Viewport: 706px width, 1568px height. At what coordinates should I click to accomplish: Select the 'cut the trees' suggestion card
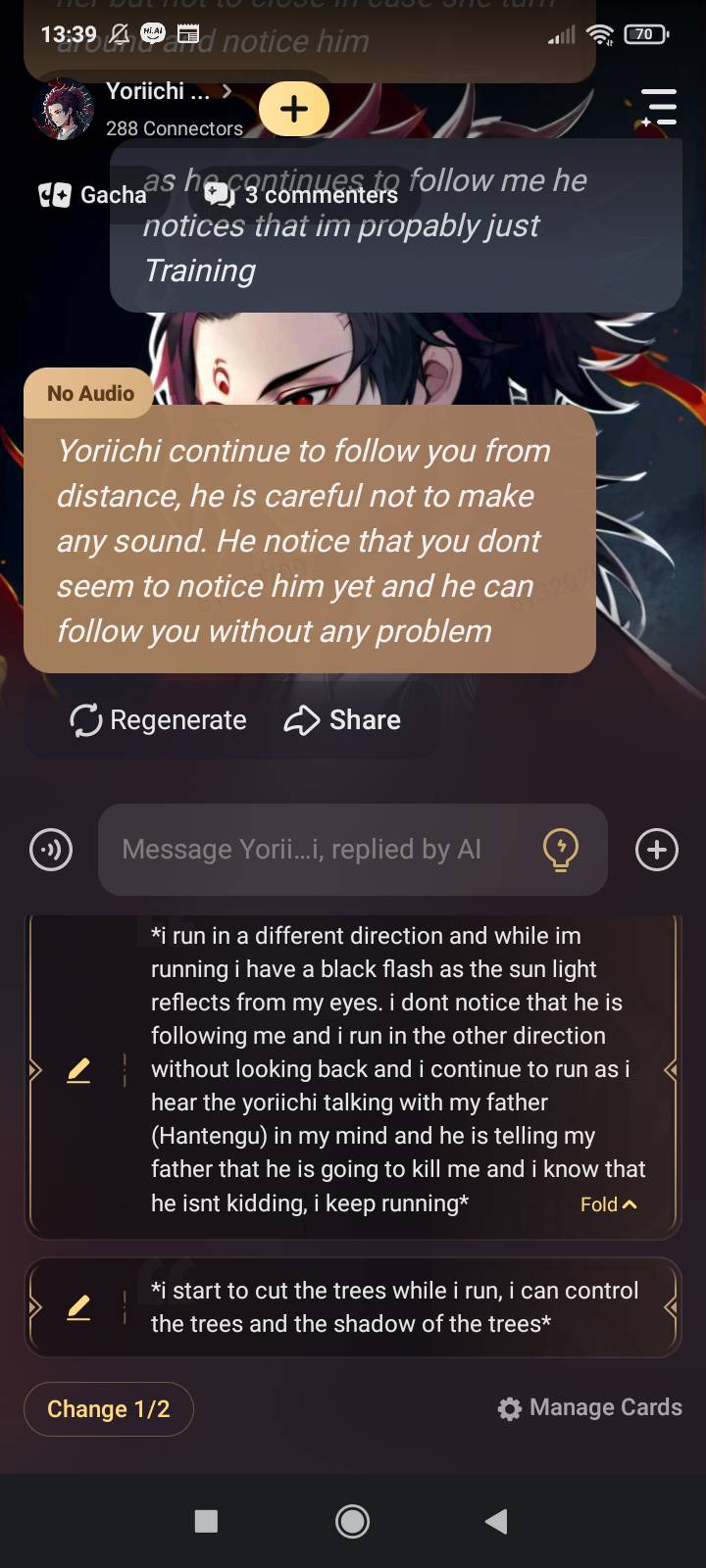point(392,1307)
